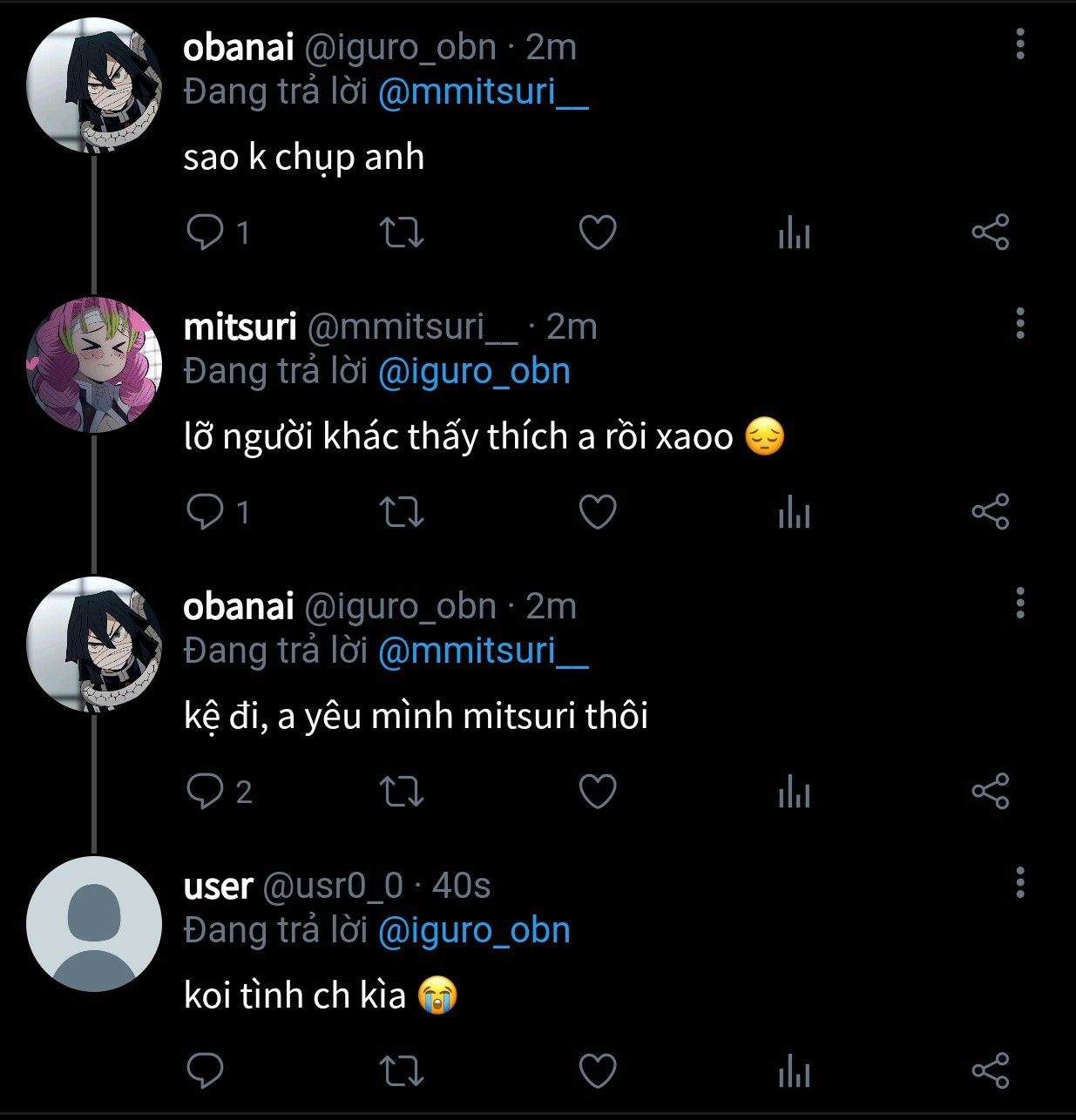Open overflow menu on "kệ đi" tweet
Viewport: 1076px width, 1120px height.
[x=1020, y=604]
